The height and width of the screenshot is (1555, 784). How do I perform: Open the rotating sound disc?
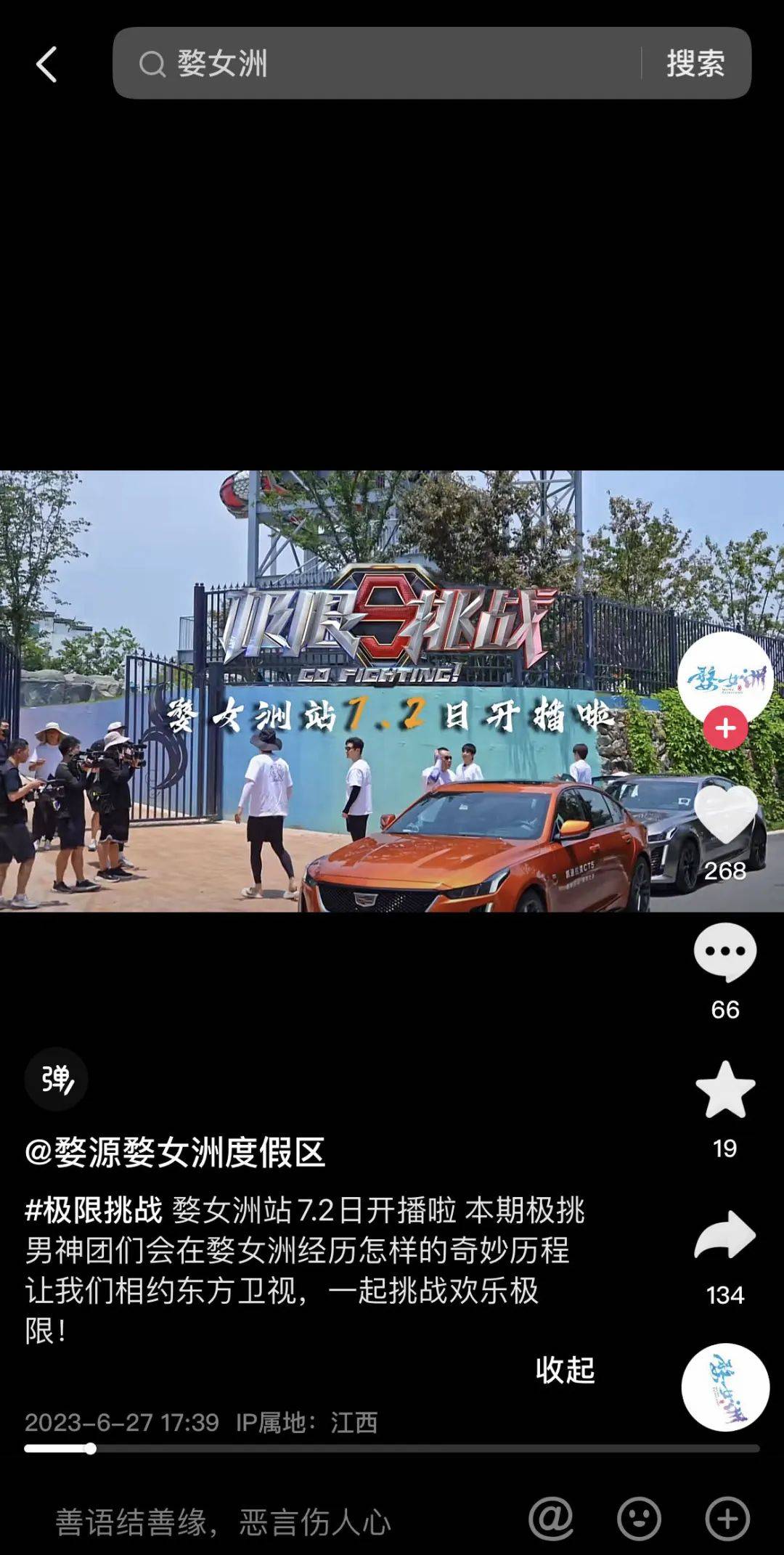(725, 1387)
